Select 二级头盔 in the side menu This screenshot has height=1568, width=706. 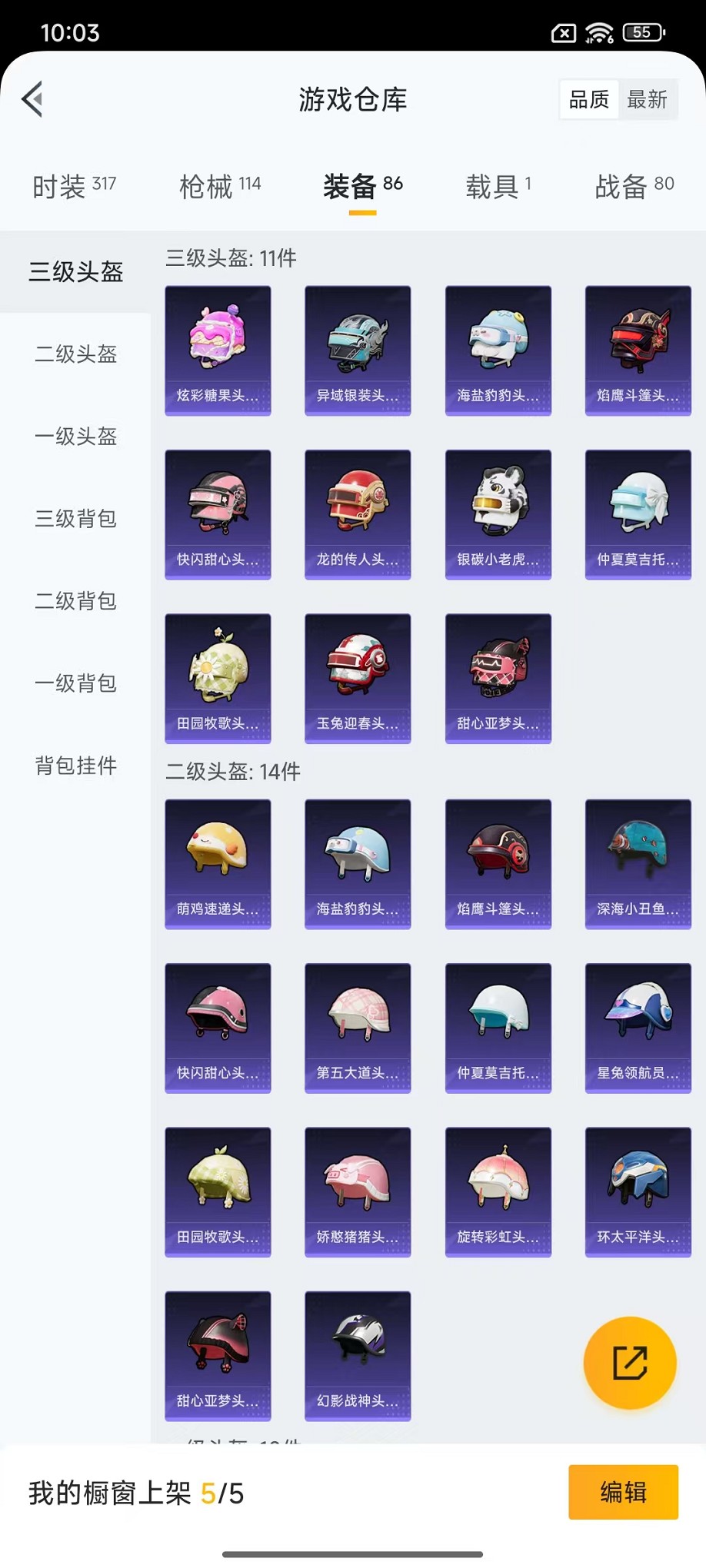click(75, 354)
